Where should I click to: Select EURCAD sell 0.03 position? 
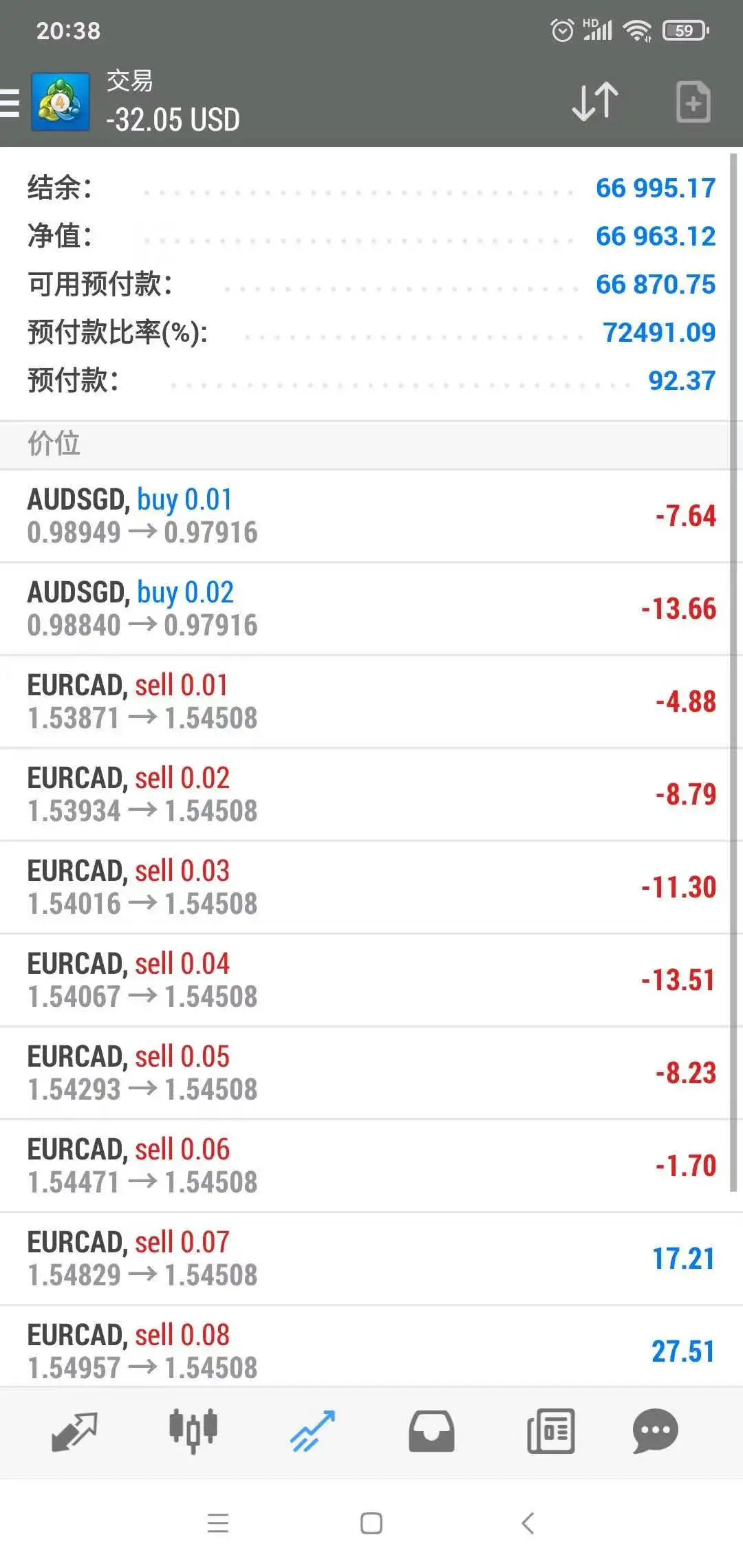[371, 887]
